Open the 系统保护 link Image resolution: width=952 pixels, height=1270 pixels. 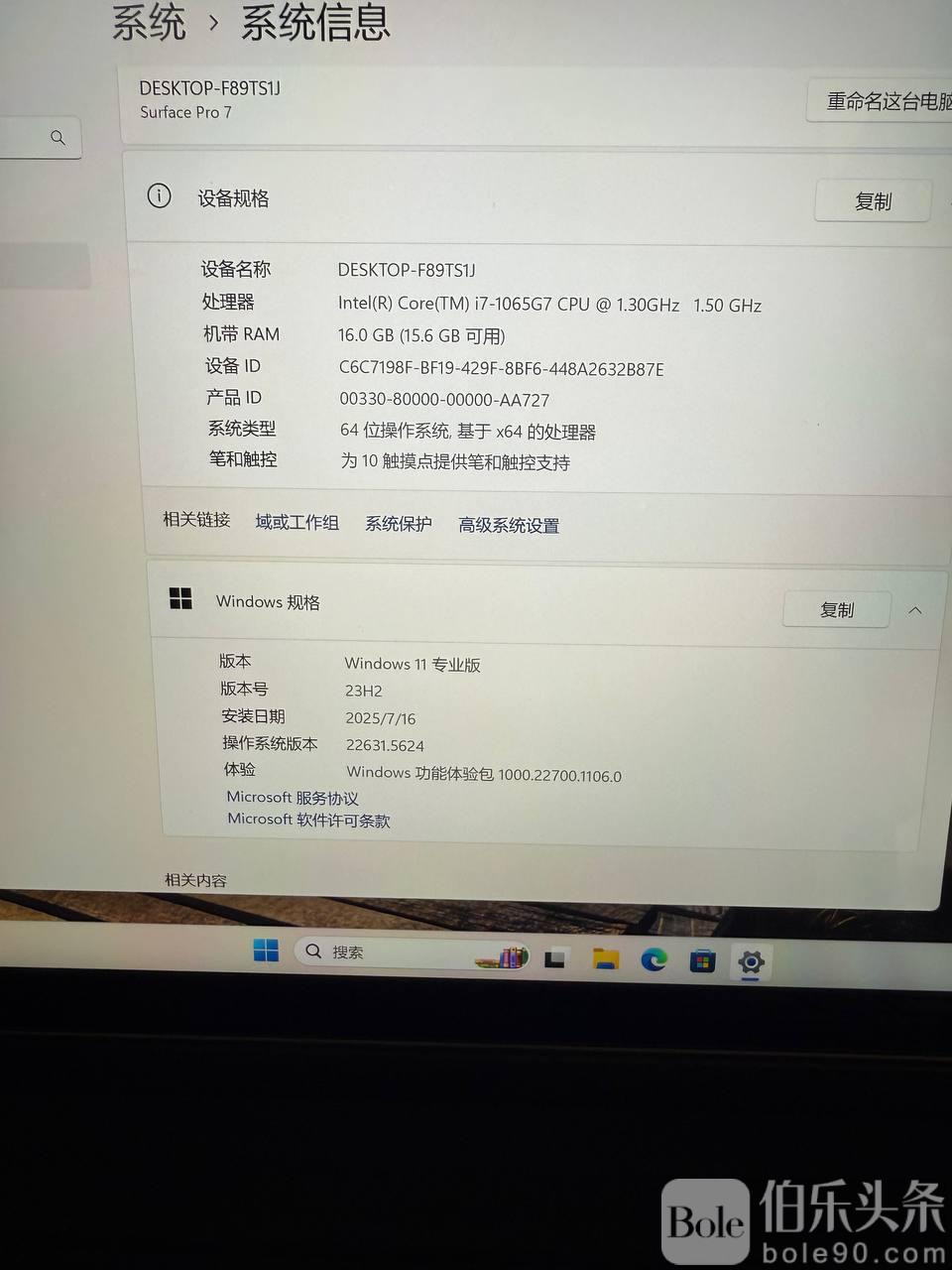point(398,524)
